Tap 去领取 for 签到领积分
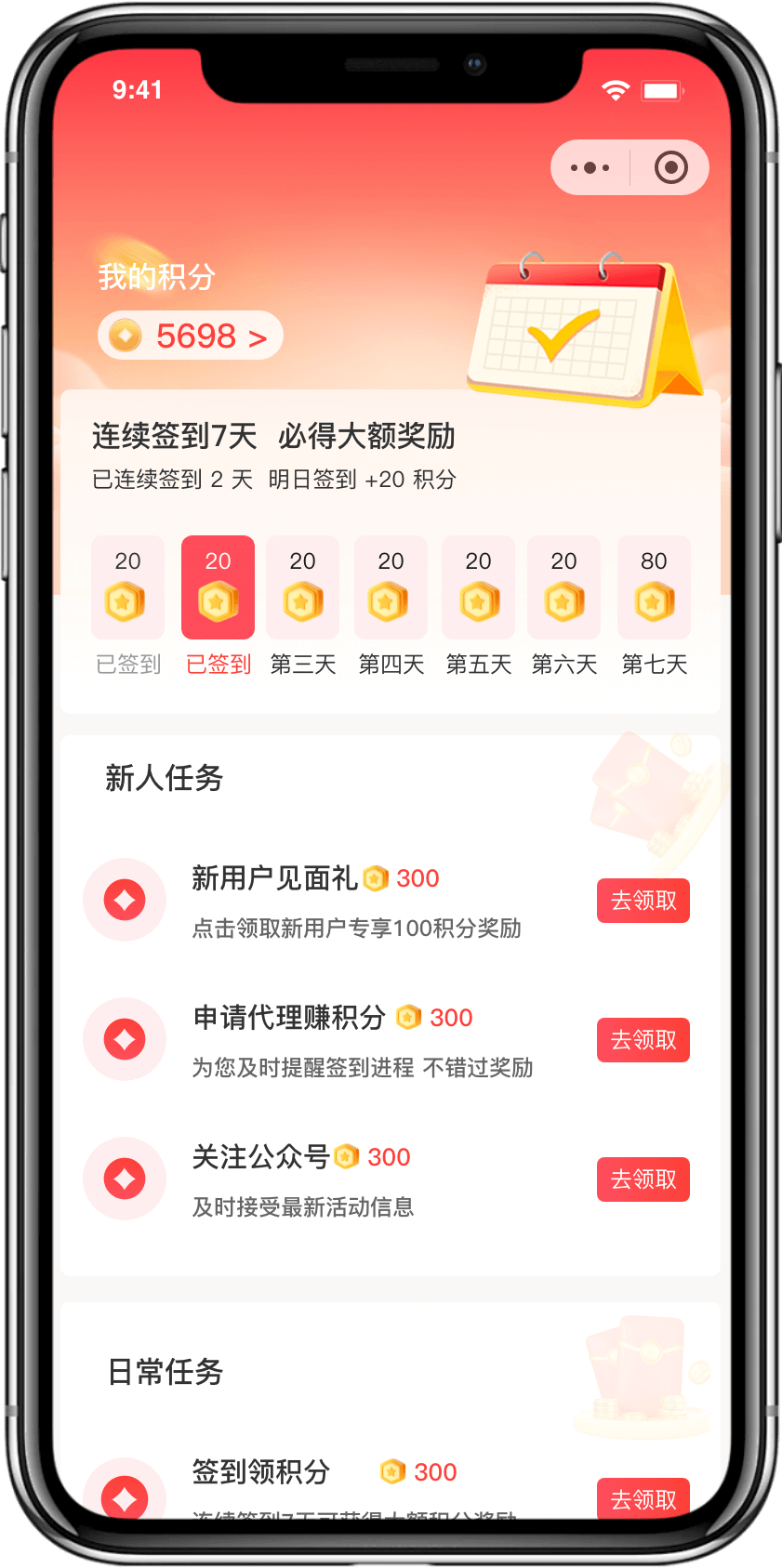782x1568 pixels. pyautogui.click(x=643, y=1497)
